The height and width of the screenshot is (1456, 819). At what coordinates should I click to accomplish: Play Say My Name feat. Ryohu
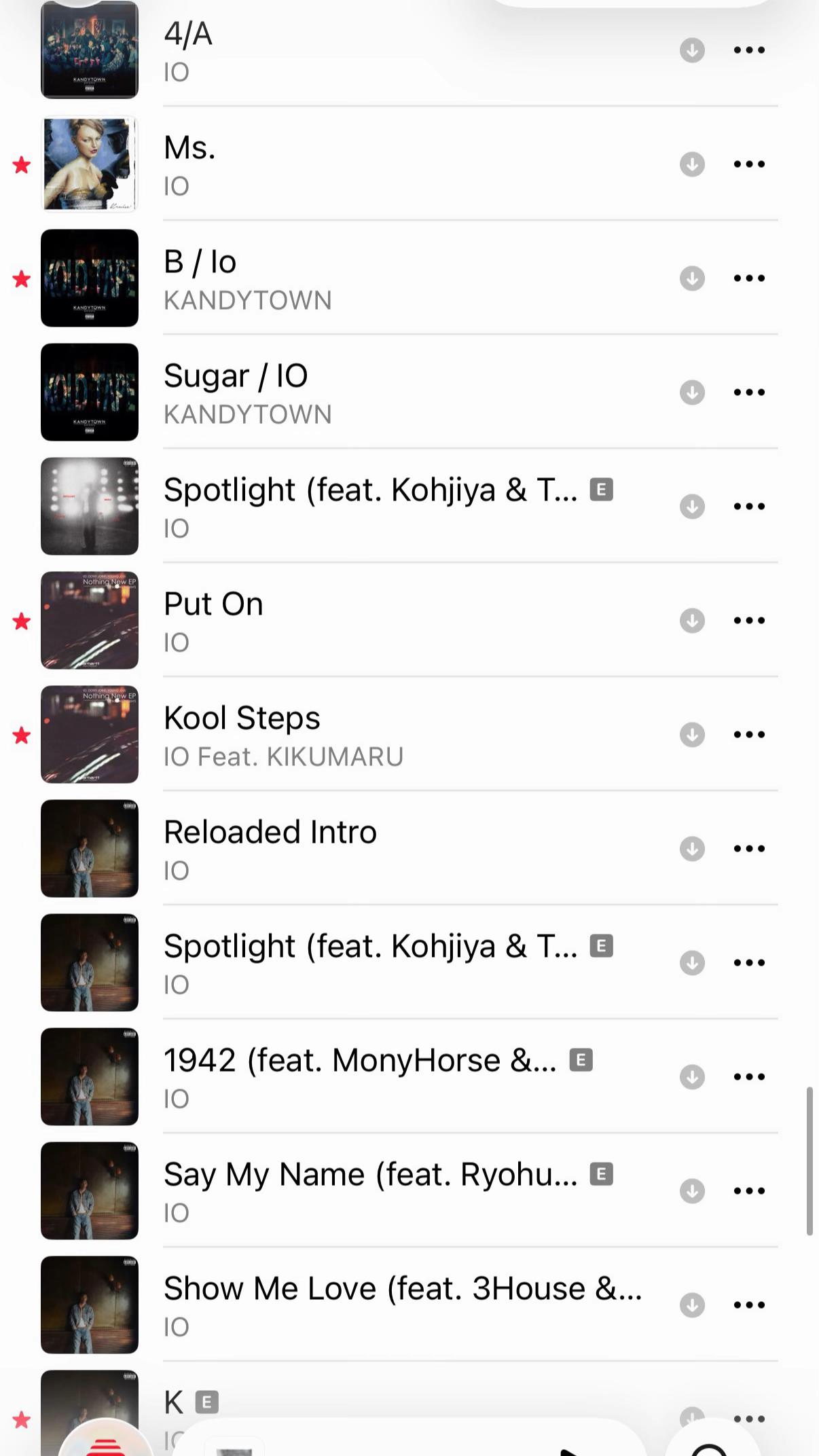tap(407, 1191)
